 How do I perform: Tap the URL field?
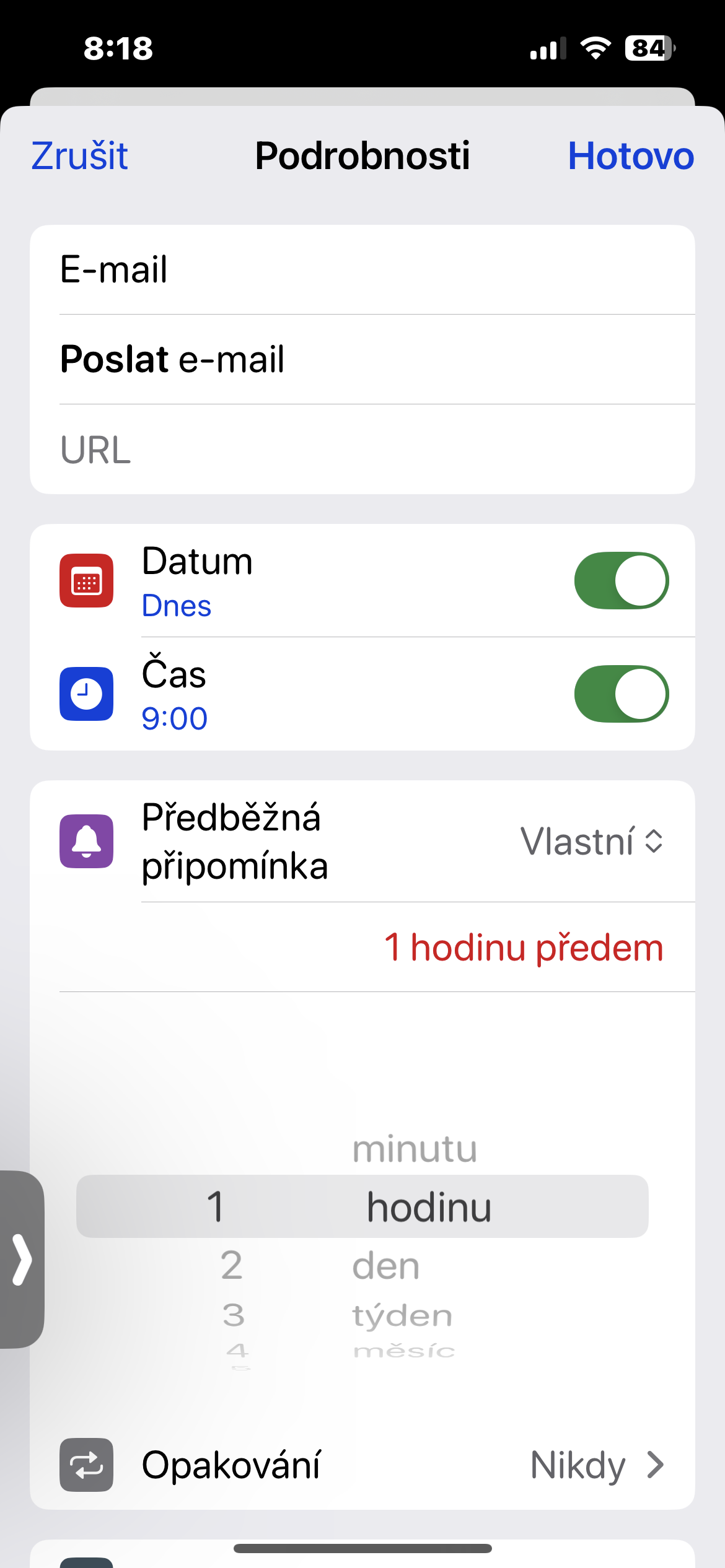click(362, 450)
